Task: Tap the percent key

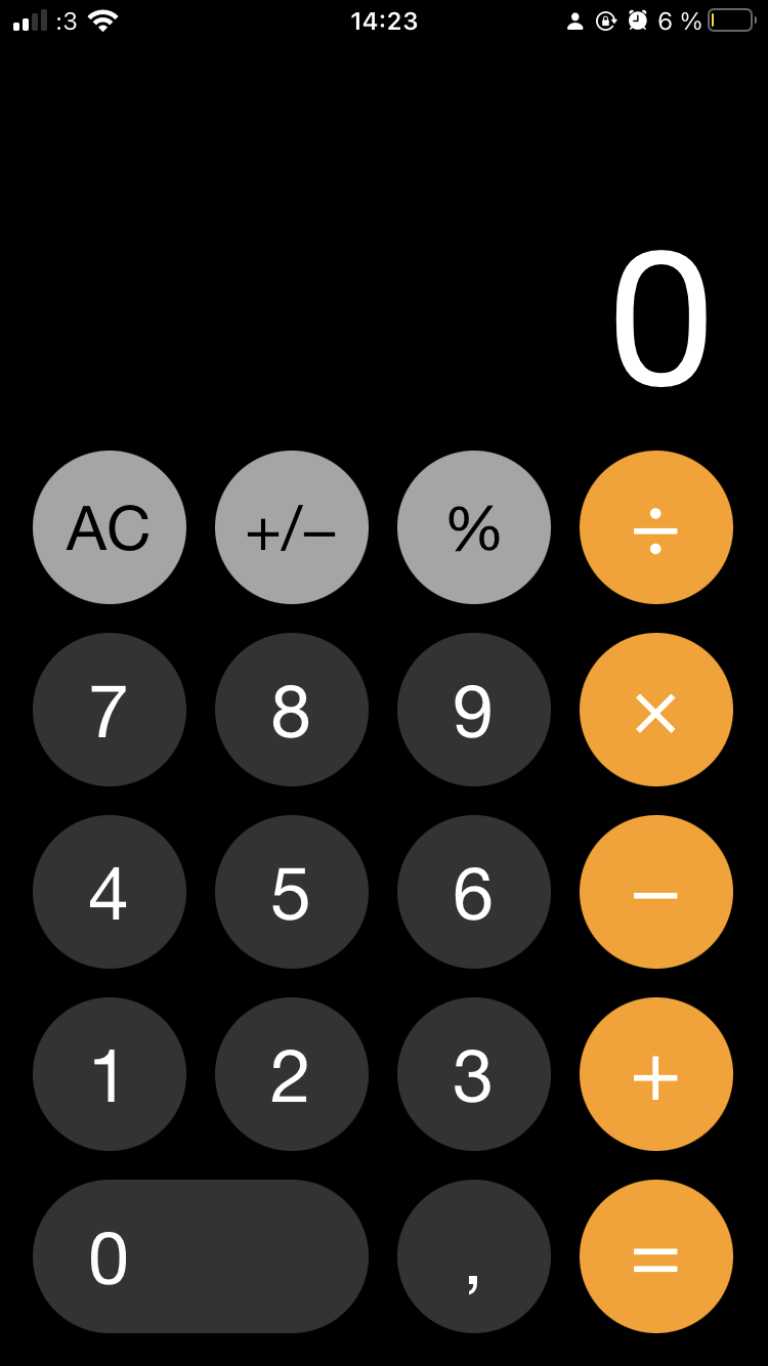Action: [x=474, y=527]
